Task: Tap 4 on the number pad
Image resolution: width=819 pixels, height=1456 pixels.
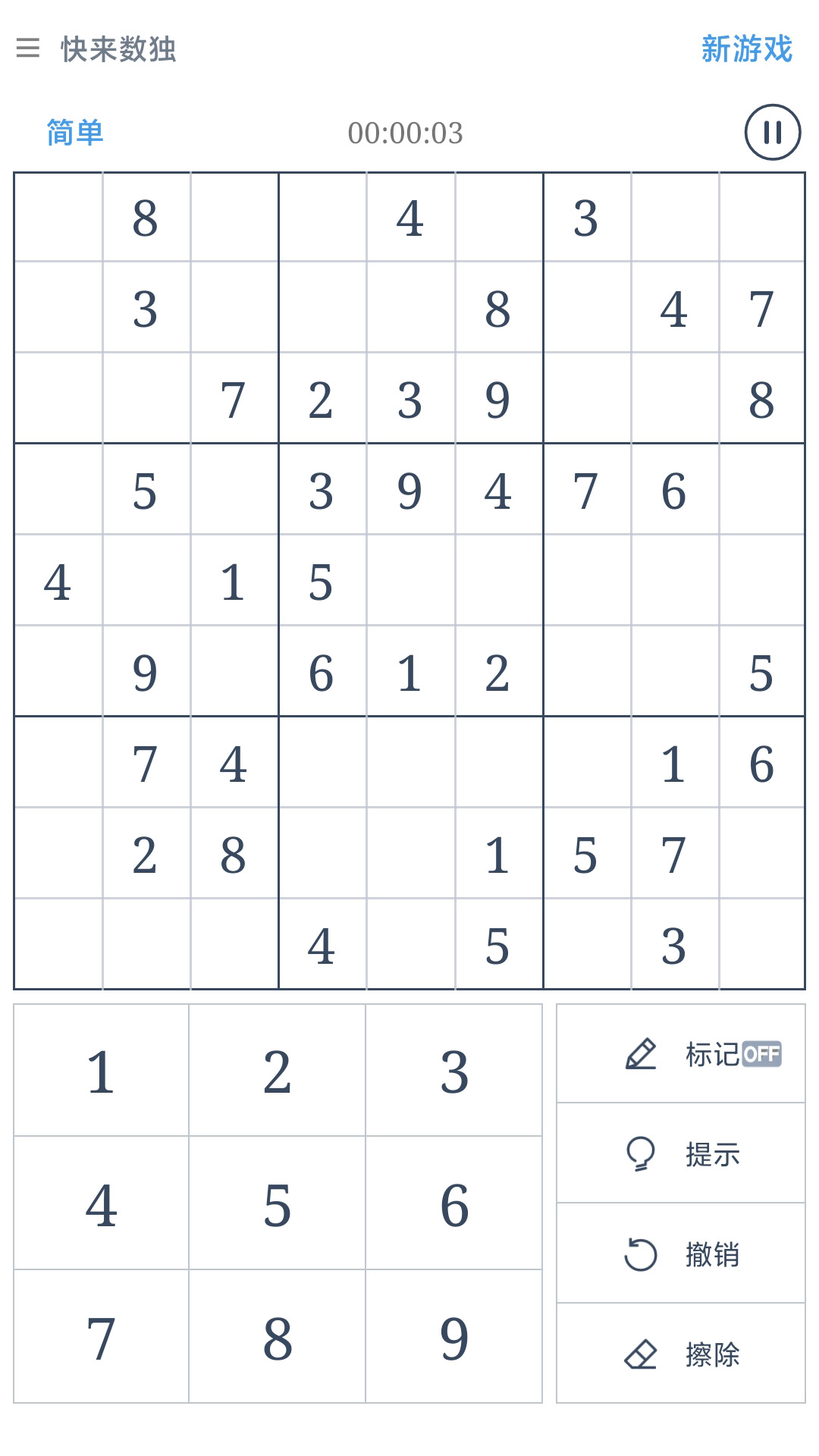Action: [101, 1203]
